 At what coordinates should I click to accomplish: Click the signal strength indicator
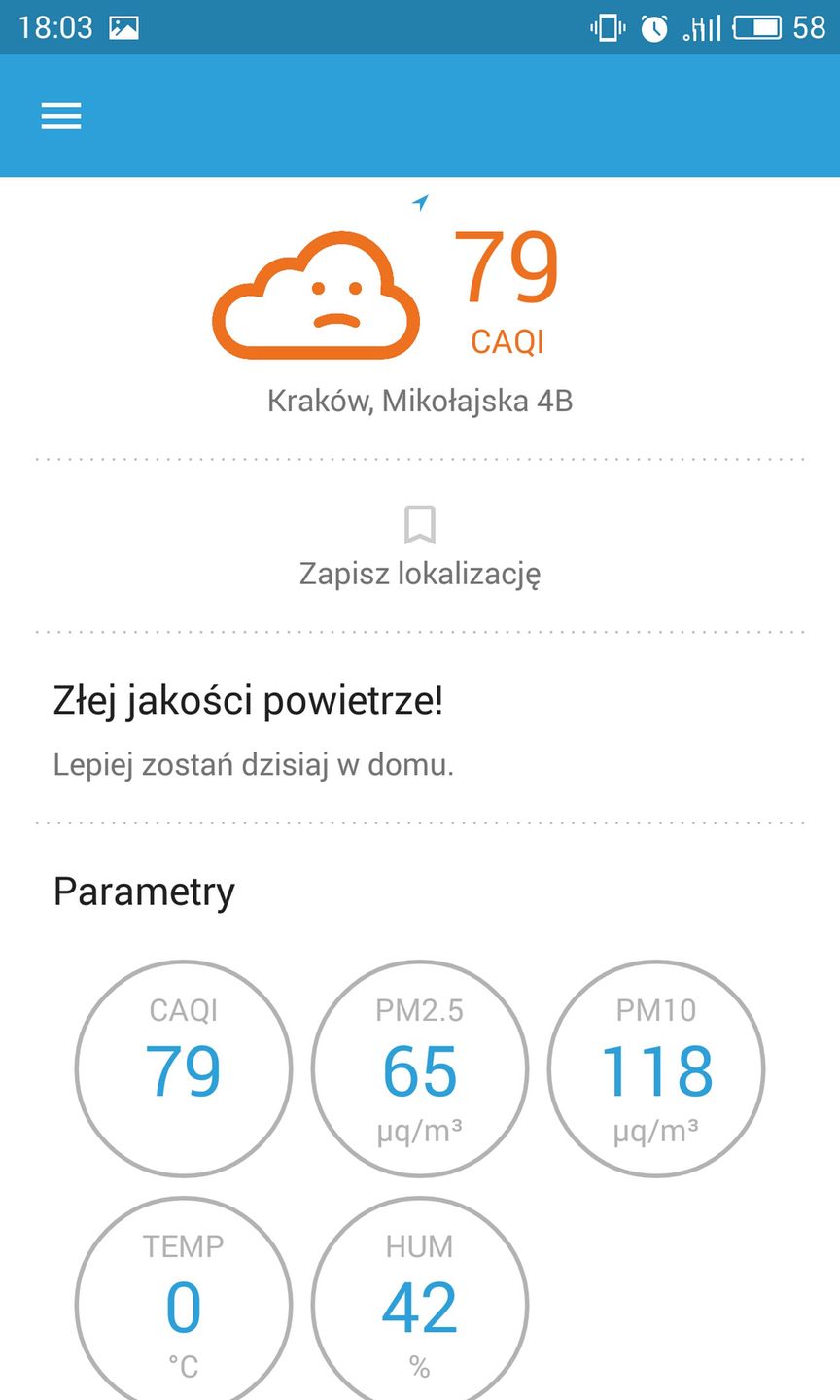click(702, 27)
